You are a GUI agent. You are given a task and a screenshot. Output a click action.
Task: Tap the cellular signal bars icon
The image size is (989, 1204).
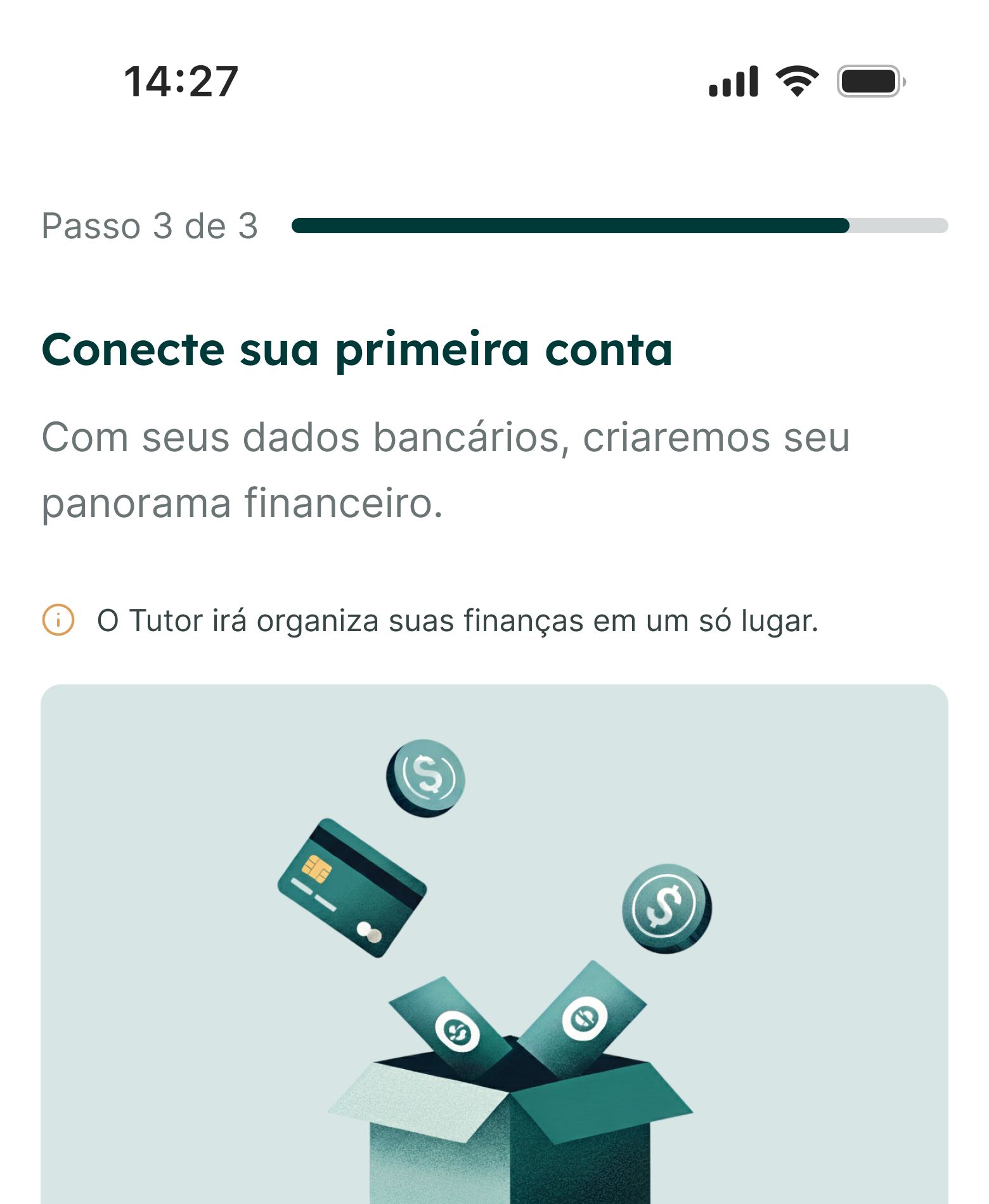coord(732,80)
